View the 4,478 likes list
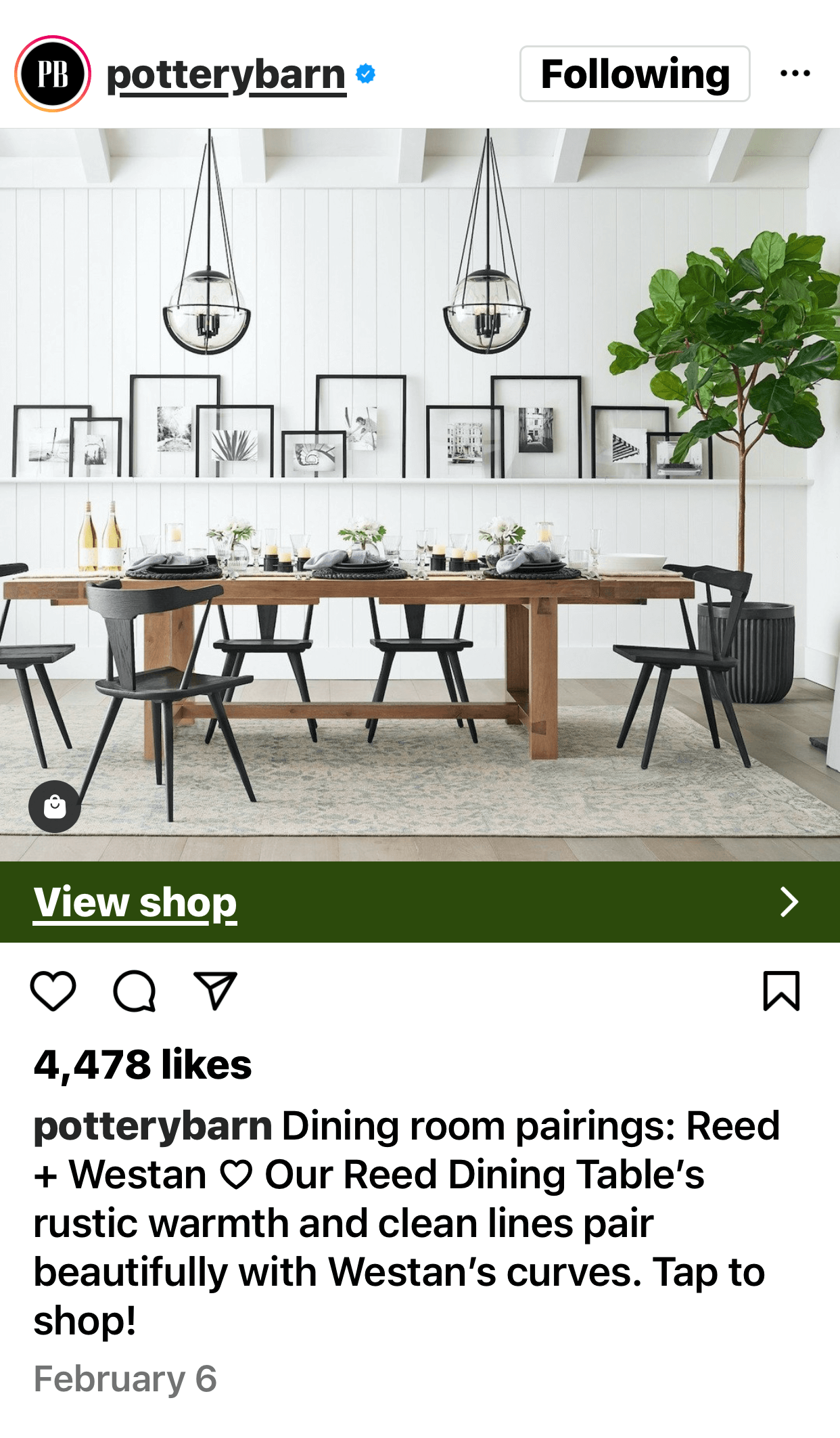This screenshot has width=840, height=1438. [143, 1065]
